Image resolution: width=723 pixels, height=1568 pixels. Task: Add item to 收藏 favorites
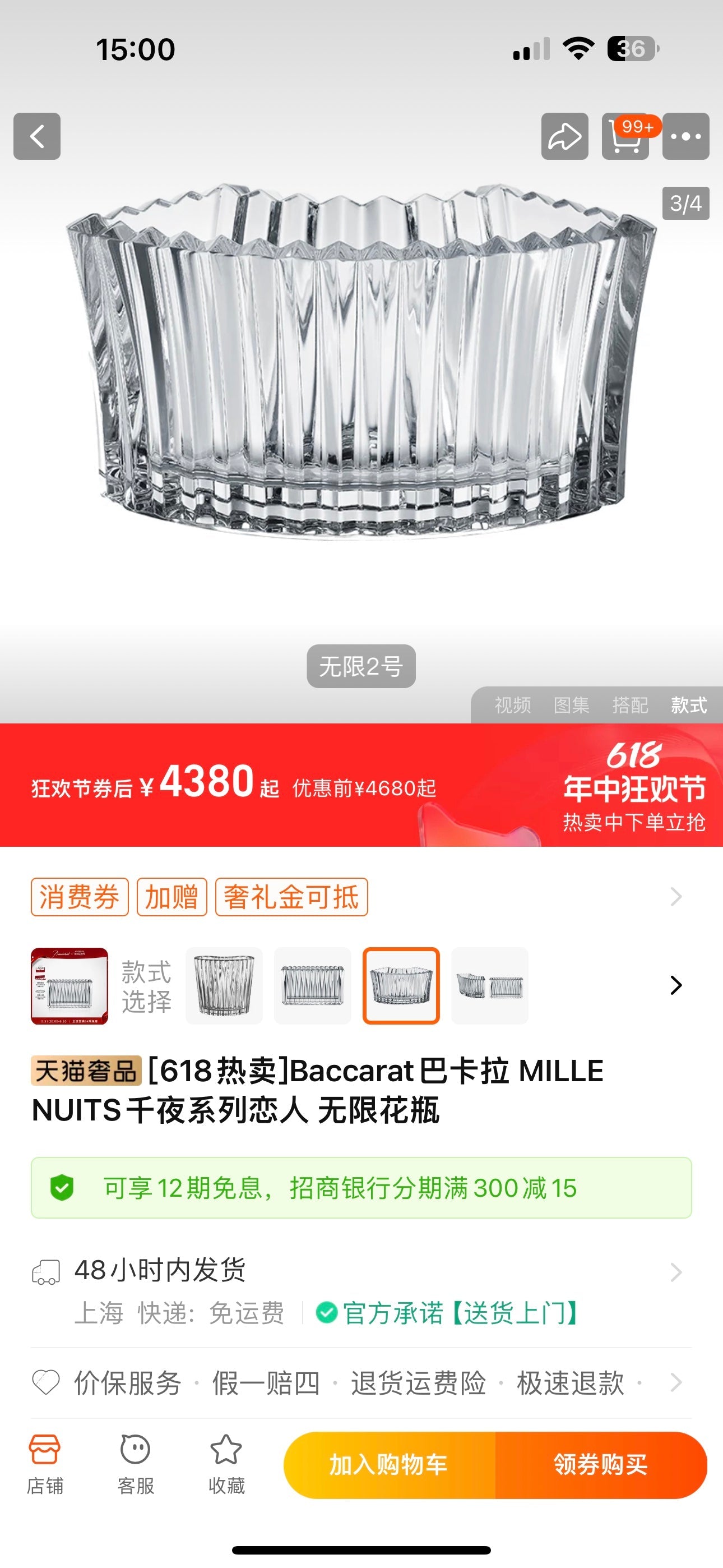[x=226, y=1464]
